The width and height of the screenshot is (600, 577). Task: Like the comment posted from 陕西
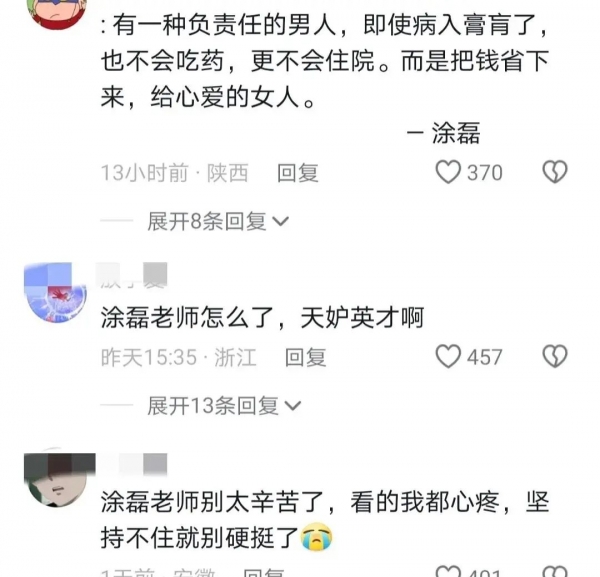pyautogui.click(x=449, y=173)
